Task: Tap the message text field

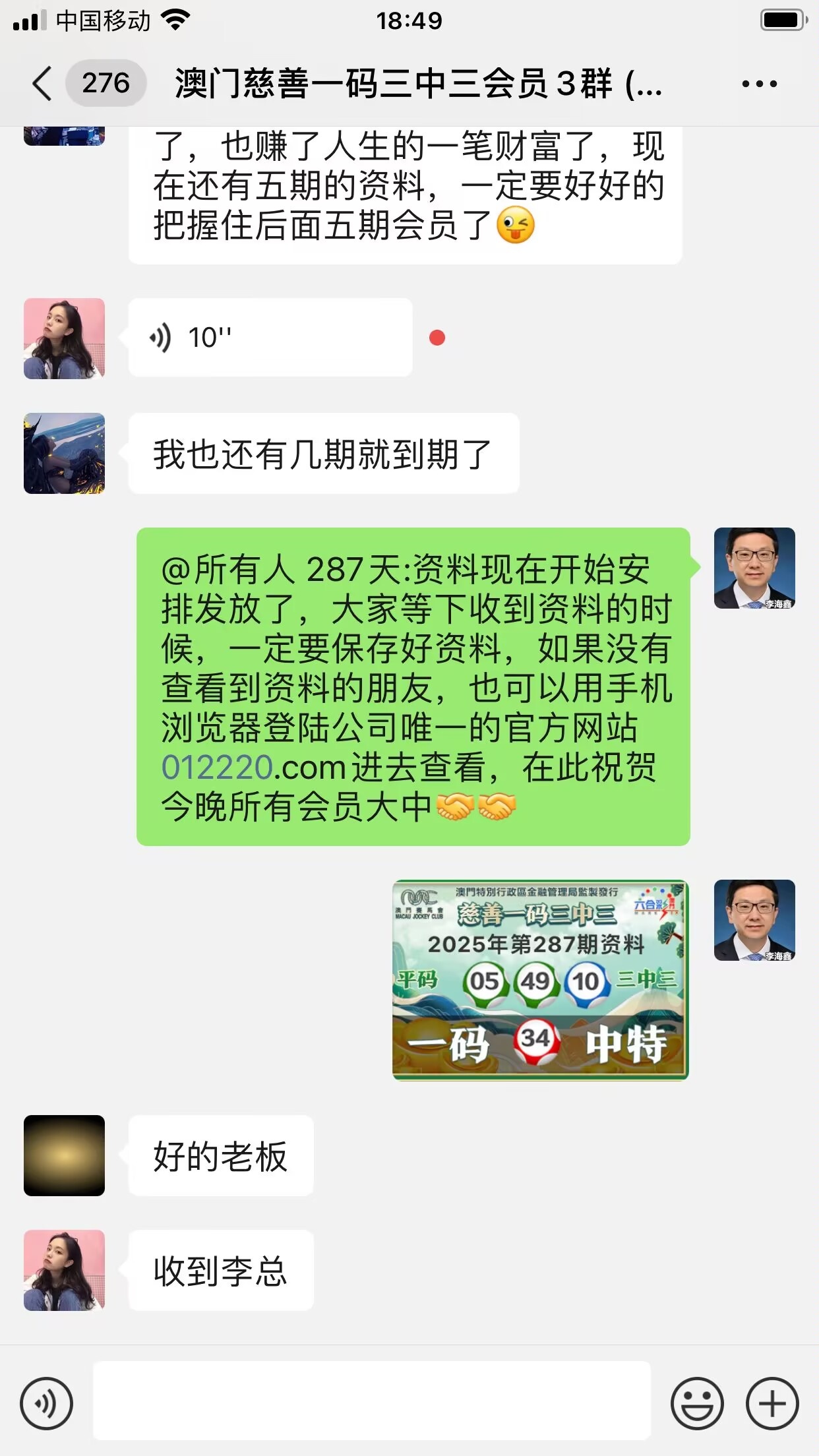Action: pyautogui.click(x=371, y=1401)
